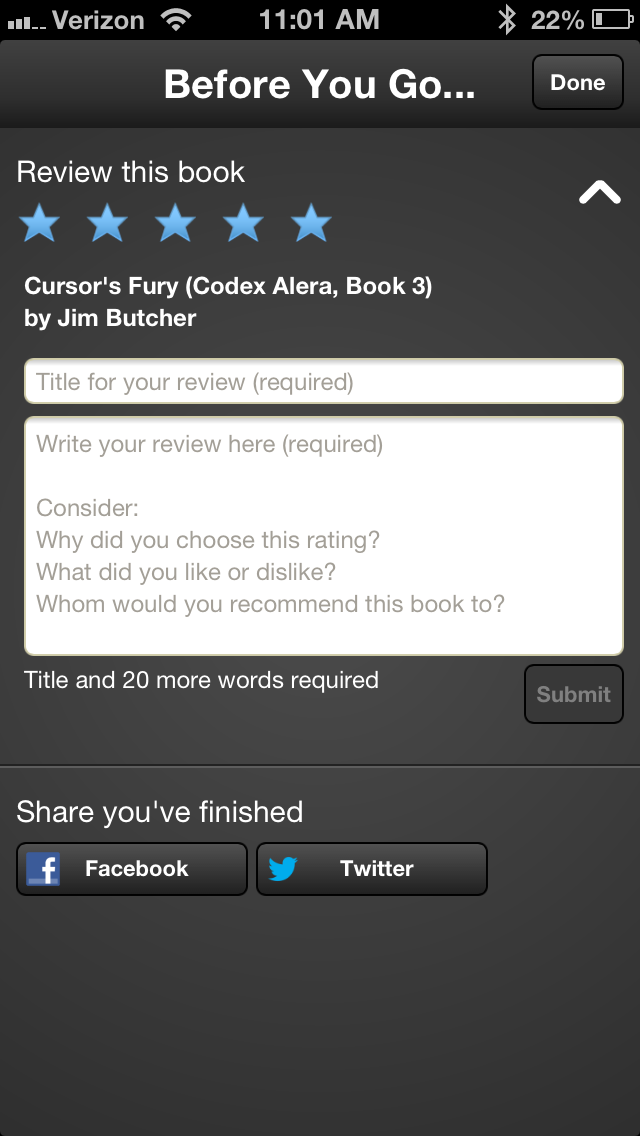Focus the review title field
The image size is (640, 1136).
tap(324, 381)
